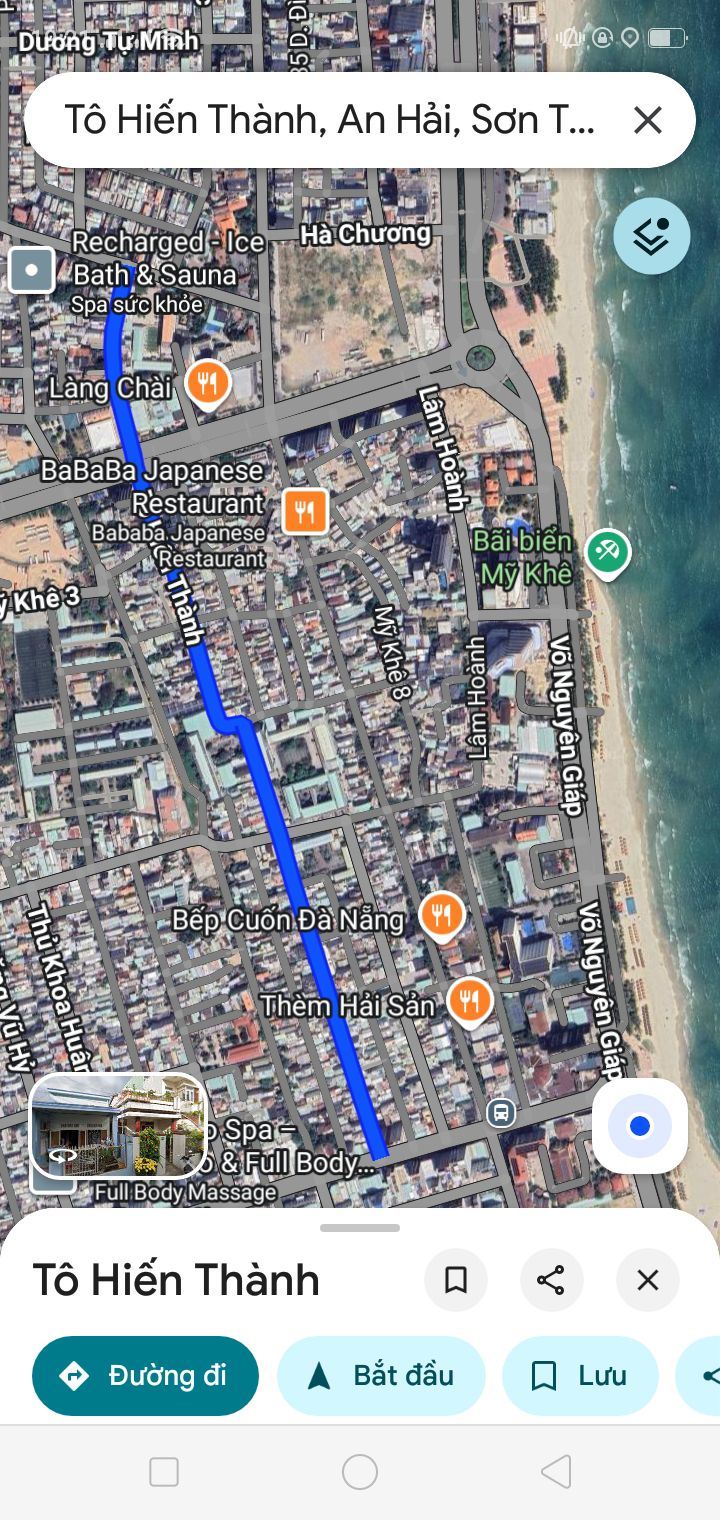This screenshot has height=1520, width=720.
Task: Save the place with the Lưu chip
Action: tap(580, 1376)
